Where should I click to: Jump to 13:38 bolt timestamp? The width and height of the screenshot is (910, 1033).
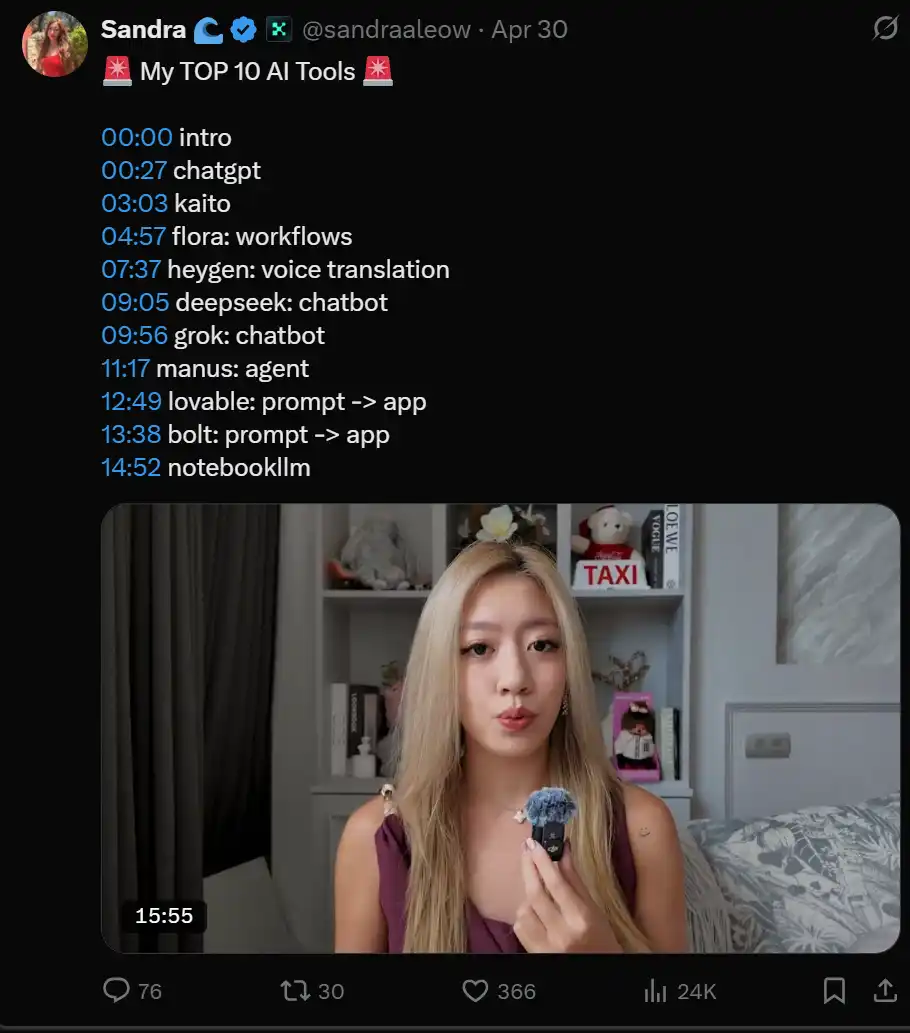click(x=131, y=434)
